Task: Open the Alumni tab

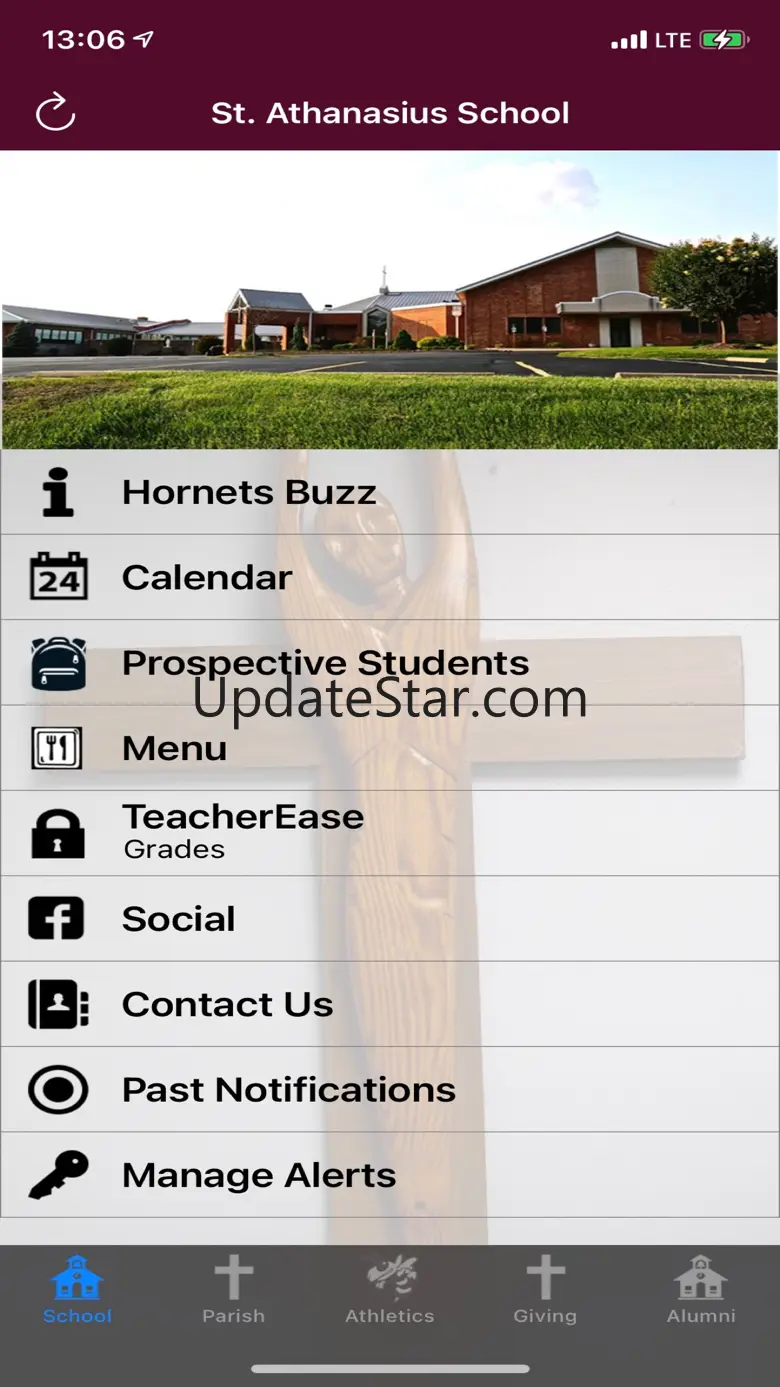Action: click(x=701, y=1291)
